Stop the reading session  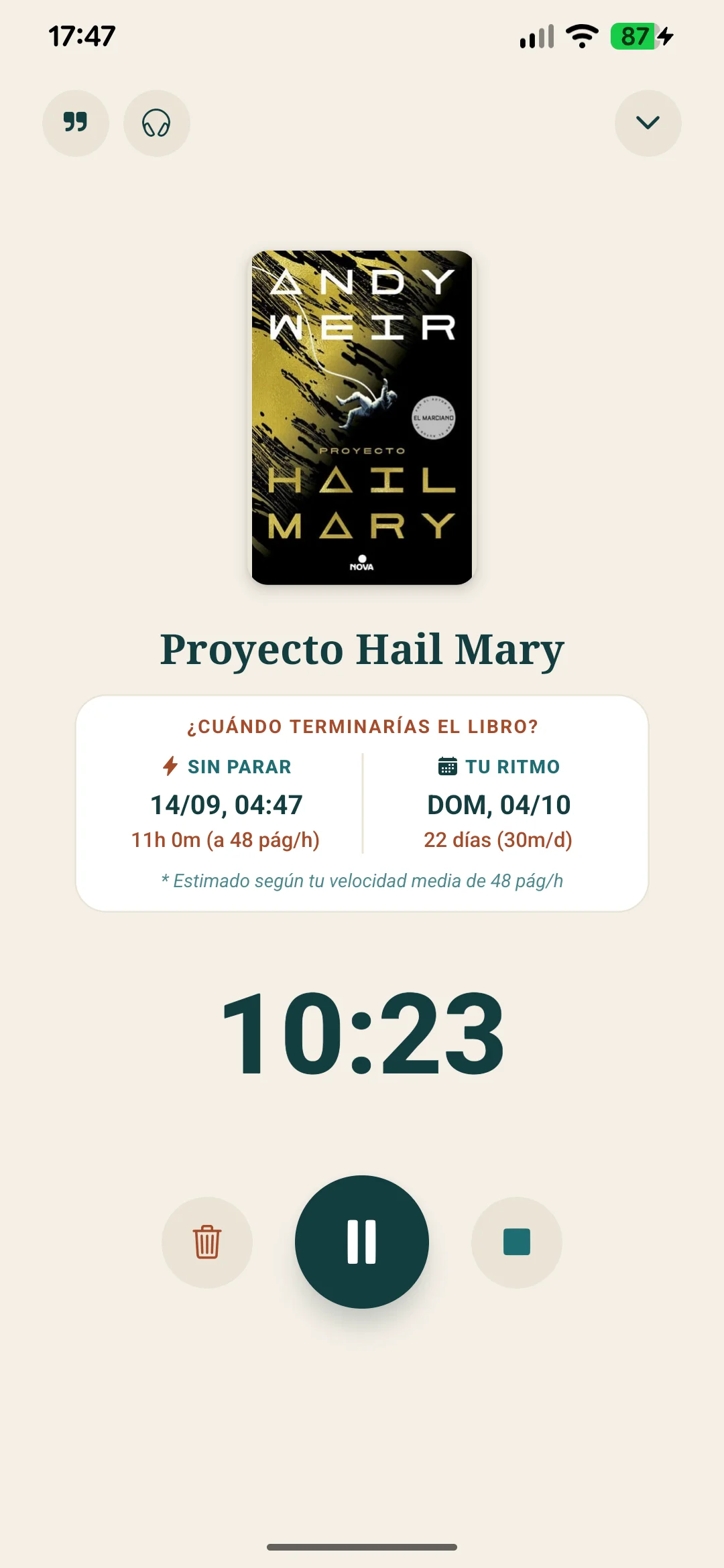(517, 1242)
